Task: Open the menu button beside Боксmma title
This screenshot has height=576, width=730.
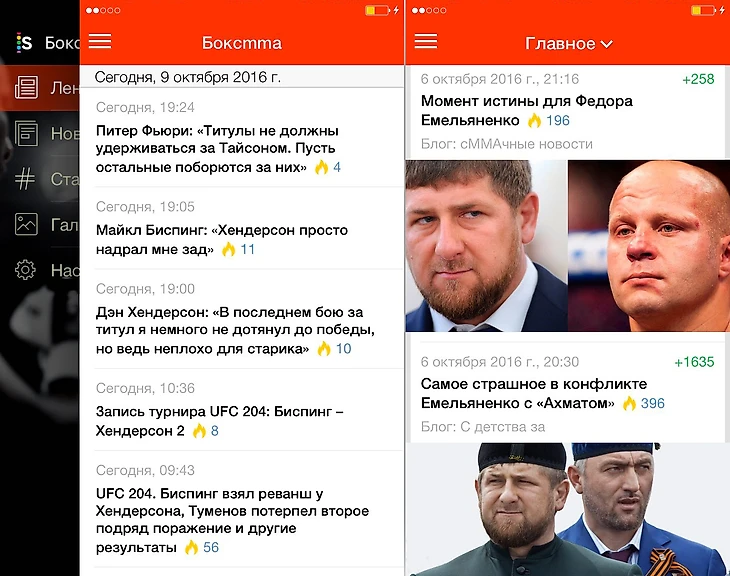Action: coord(100,42)
